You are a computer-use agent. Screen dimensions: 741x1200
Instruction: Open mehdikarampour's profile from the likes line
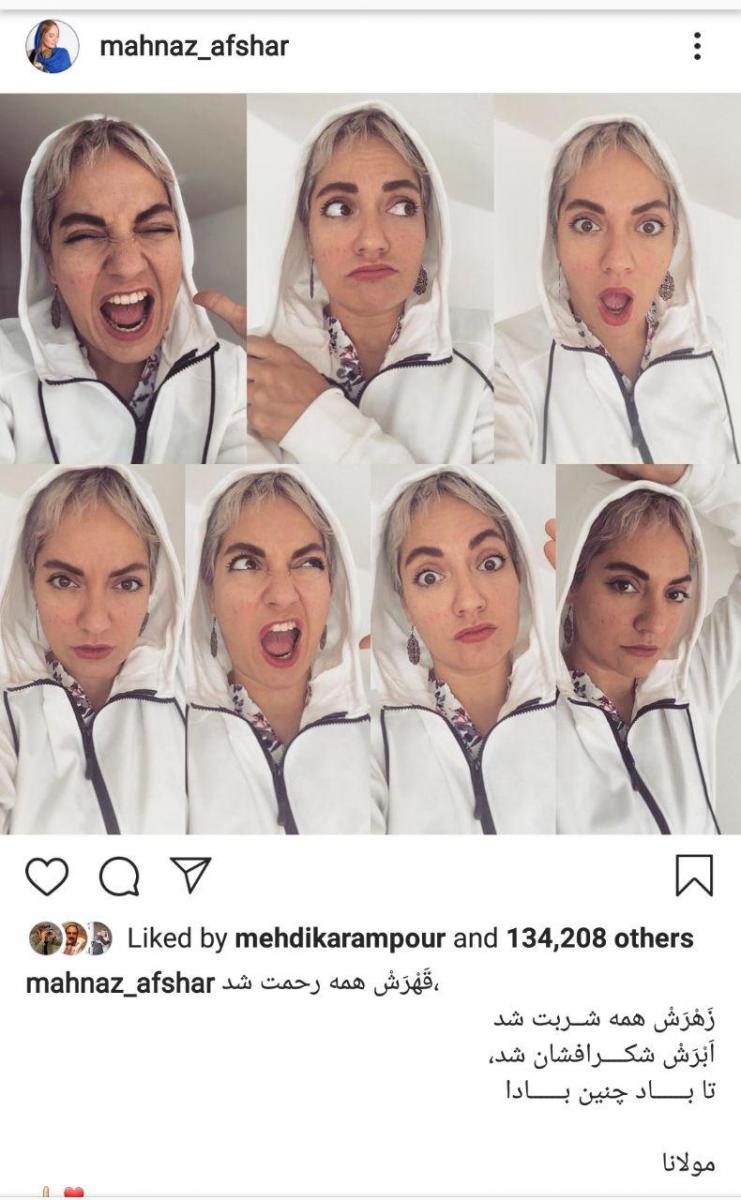338,938
